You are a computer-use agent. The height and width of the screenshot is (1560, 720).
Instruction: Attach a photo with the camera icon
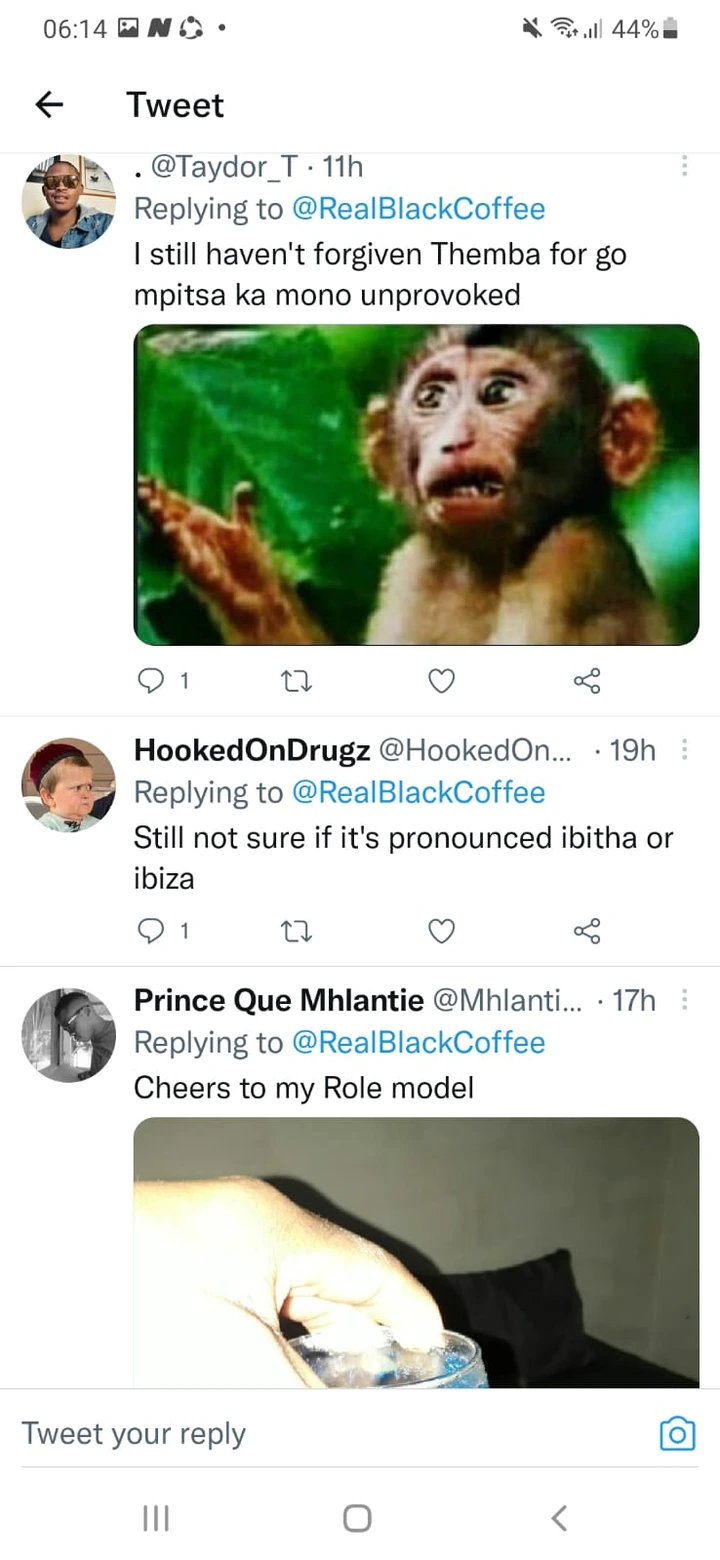[x=677, y=1434]
